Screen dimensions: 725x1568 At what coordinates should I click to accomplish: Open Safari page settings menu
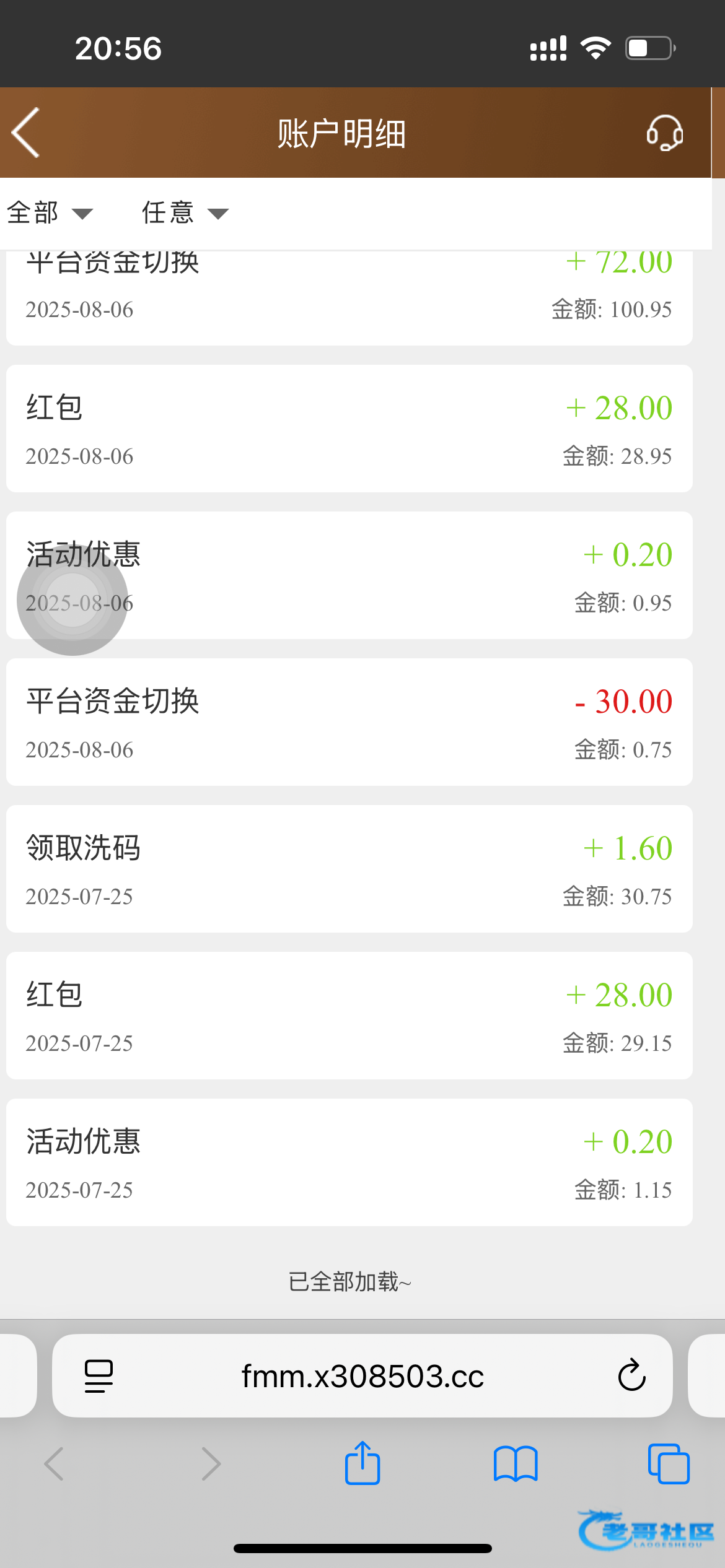[x=99, y=1376]
